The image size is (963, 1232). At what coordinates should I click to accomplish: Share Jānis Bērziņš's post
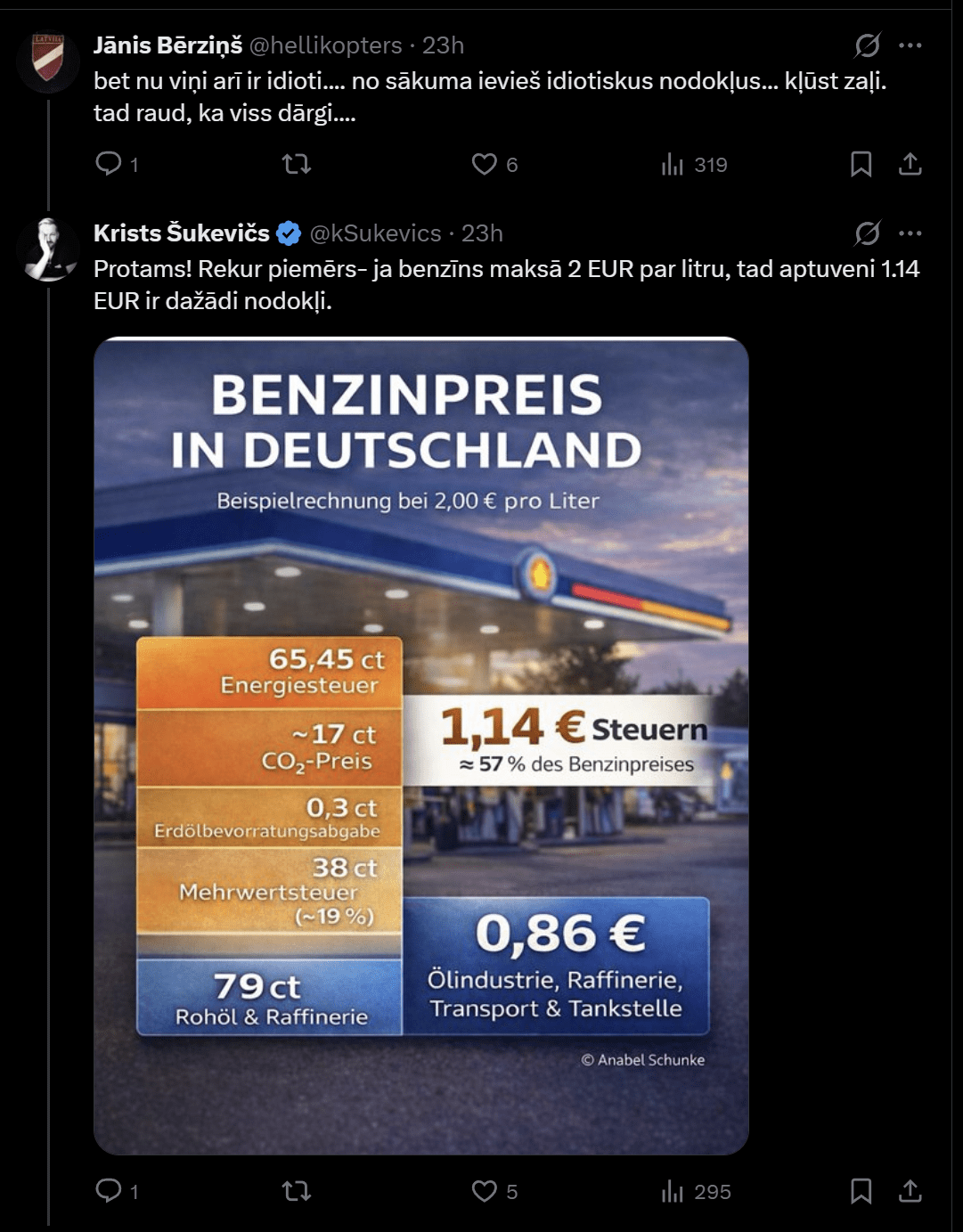coord(910,164)
